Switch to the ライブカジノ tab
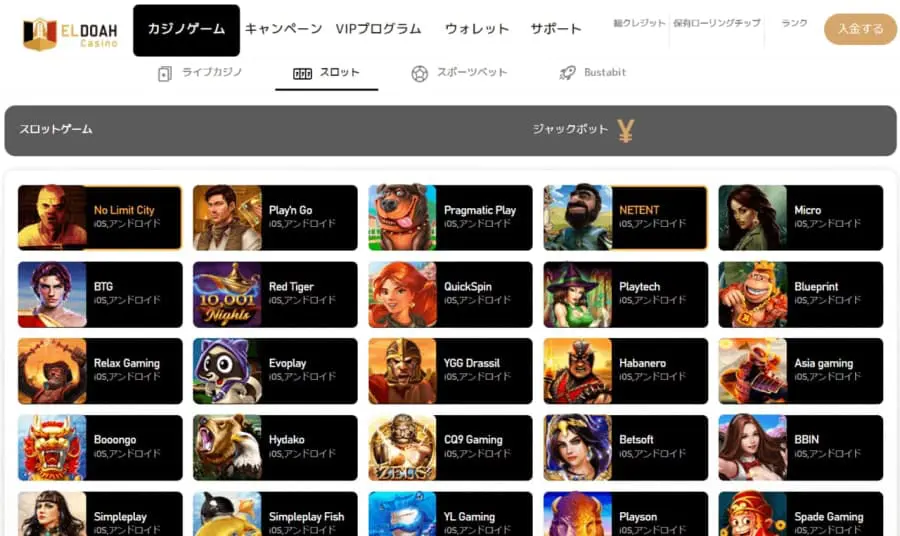The image size is (900, 536). (200, 73)
